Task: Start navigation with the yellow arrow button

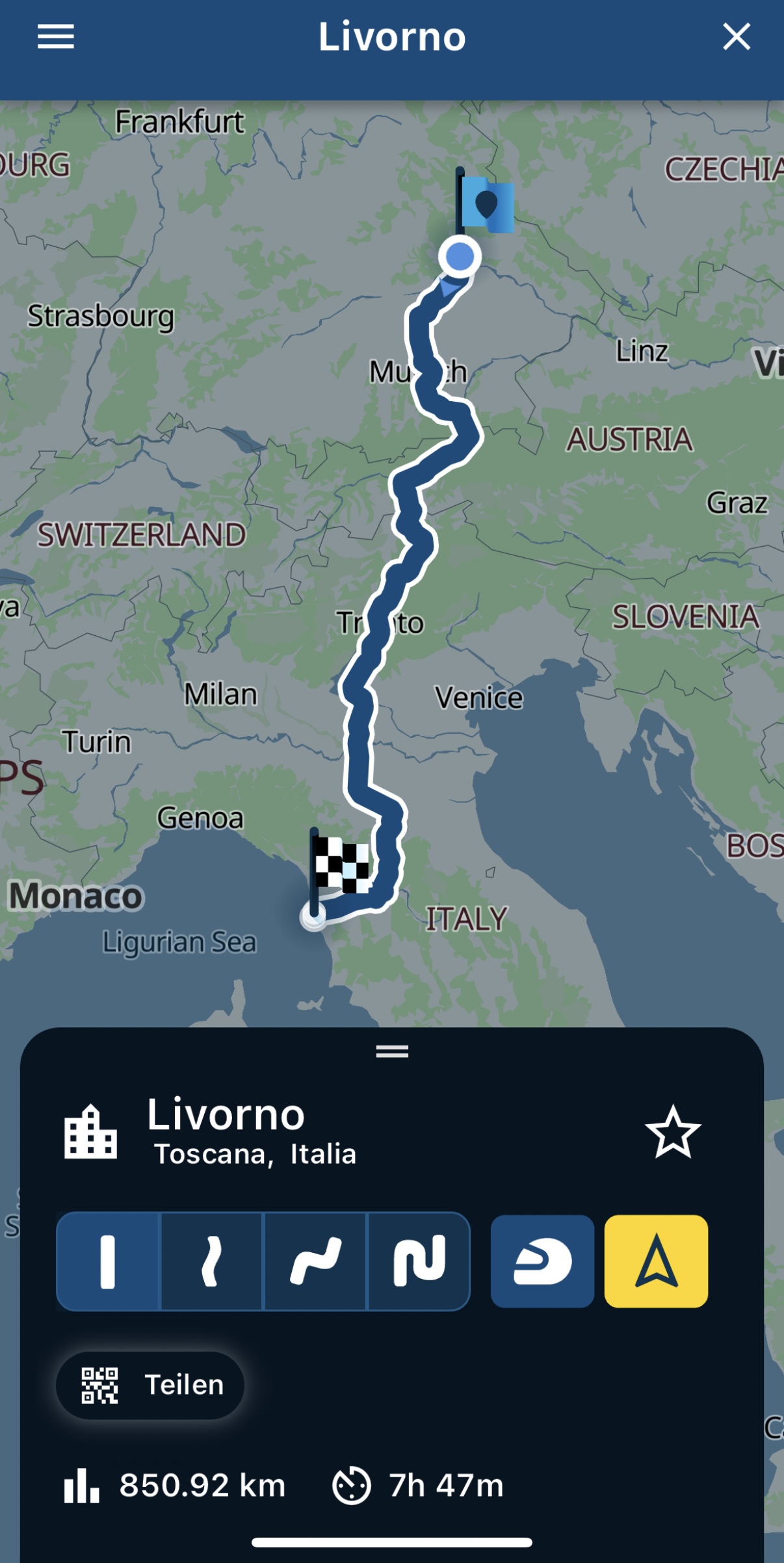Action: click(656, 1261)
